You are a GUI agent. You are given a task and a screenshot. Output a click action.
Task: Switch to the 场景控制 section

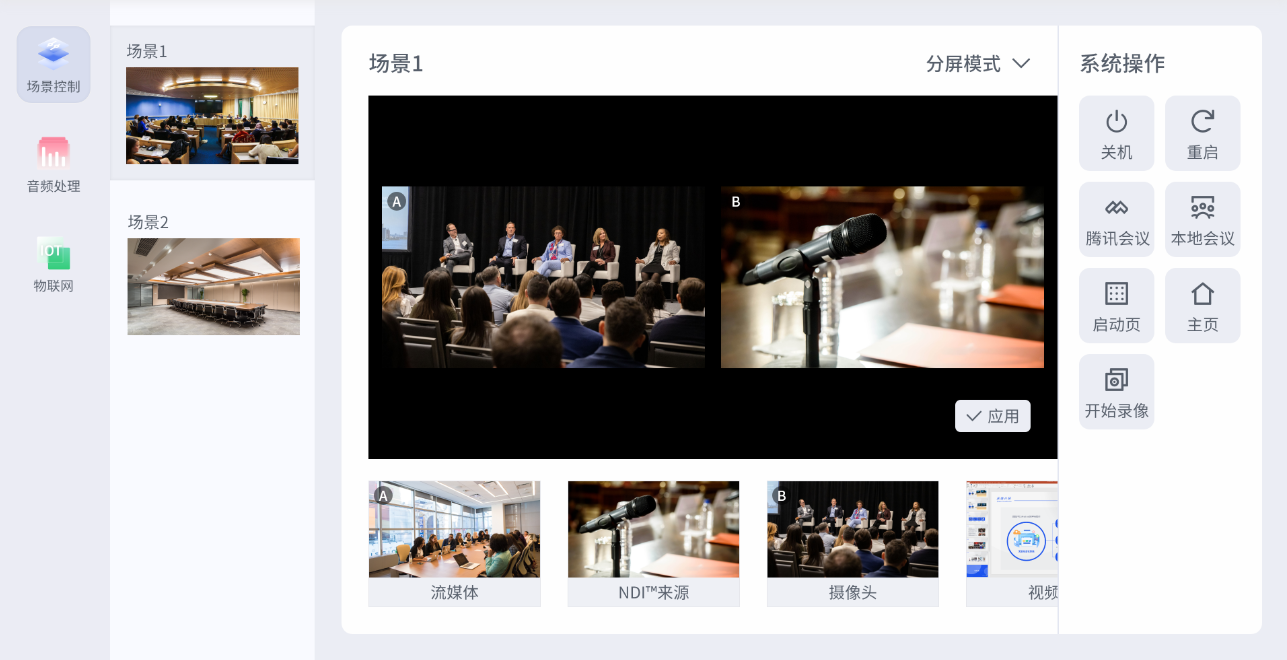(x=54, y=65)
